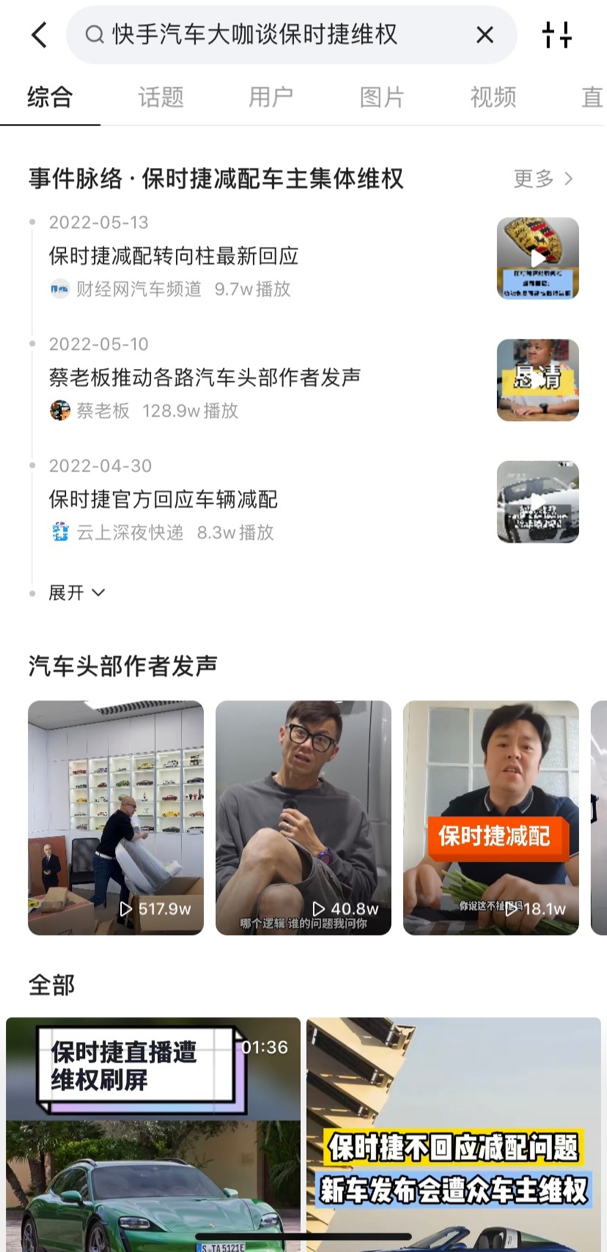The height and width of the screenshot is (1252, 607).
Task: Open 保时捷官方回应车辆减配 entry
Action: (163, 500)
